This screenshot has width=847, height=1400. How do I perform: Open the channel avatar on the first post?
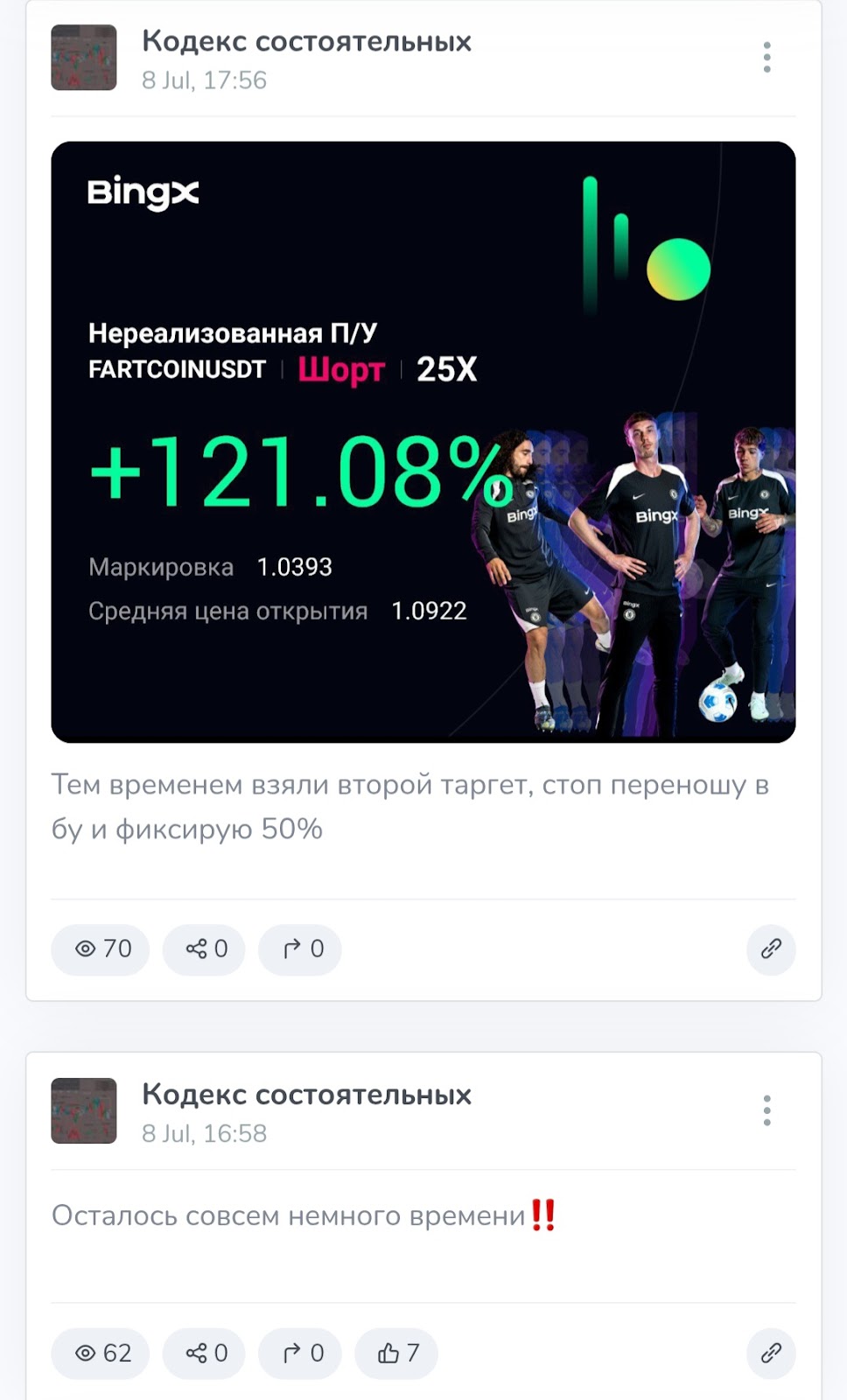(83, 57)
